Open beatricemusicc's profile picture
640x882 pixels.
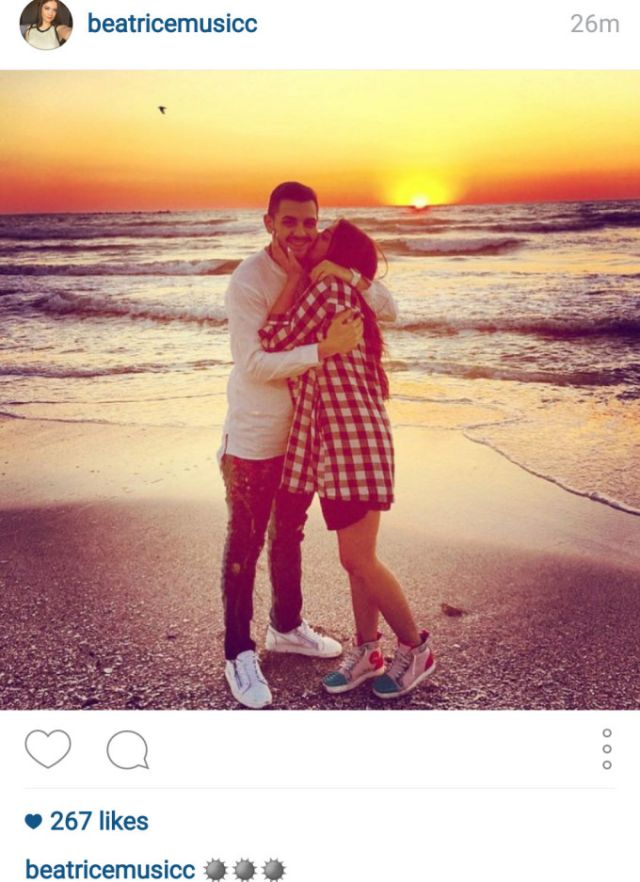46,24
